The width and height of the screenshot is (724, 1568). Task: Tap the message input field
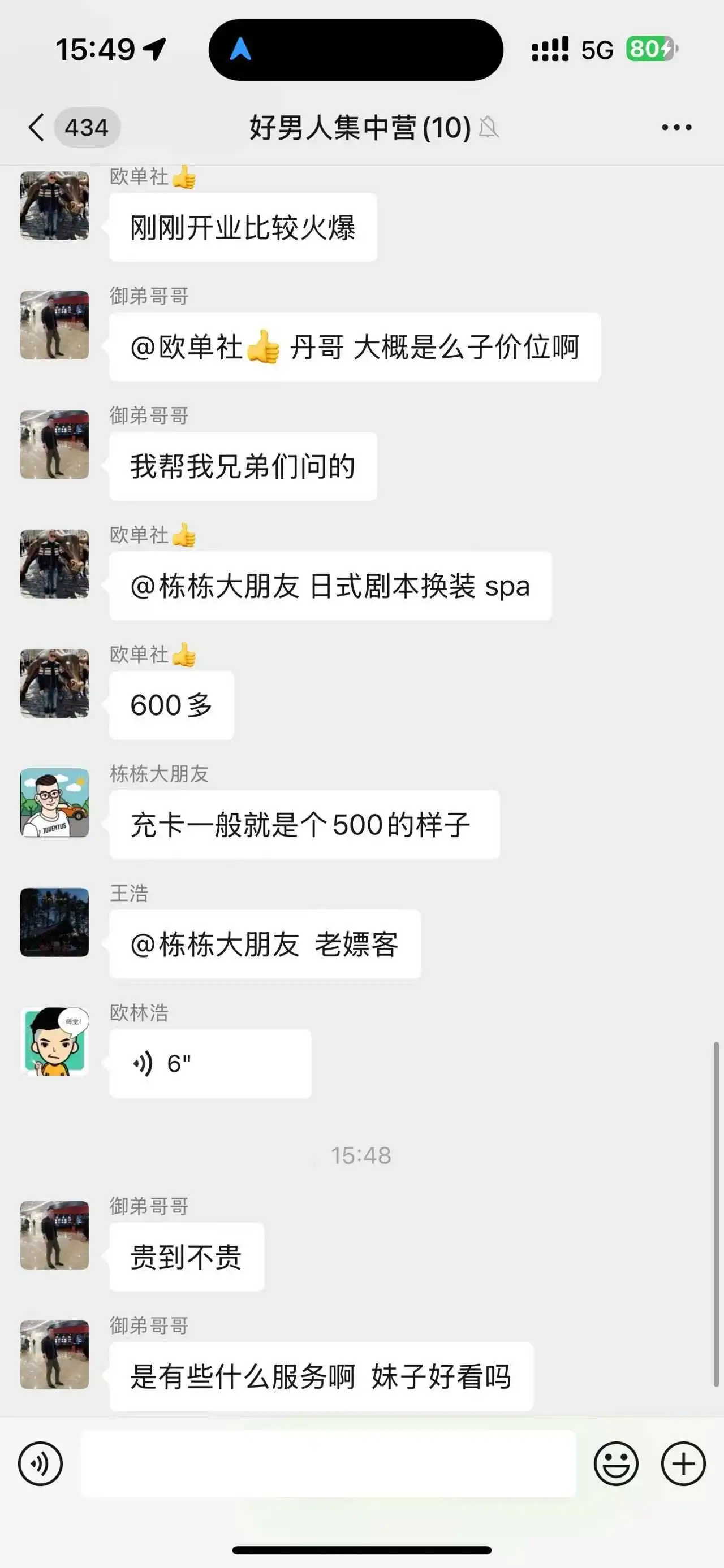[x=332, y=1465]
